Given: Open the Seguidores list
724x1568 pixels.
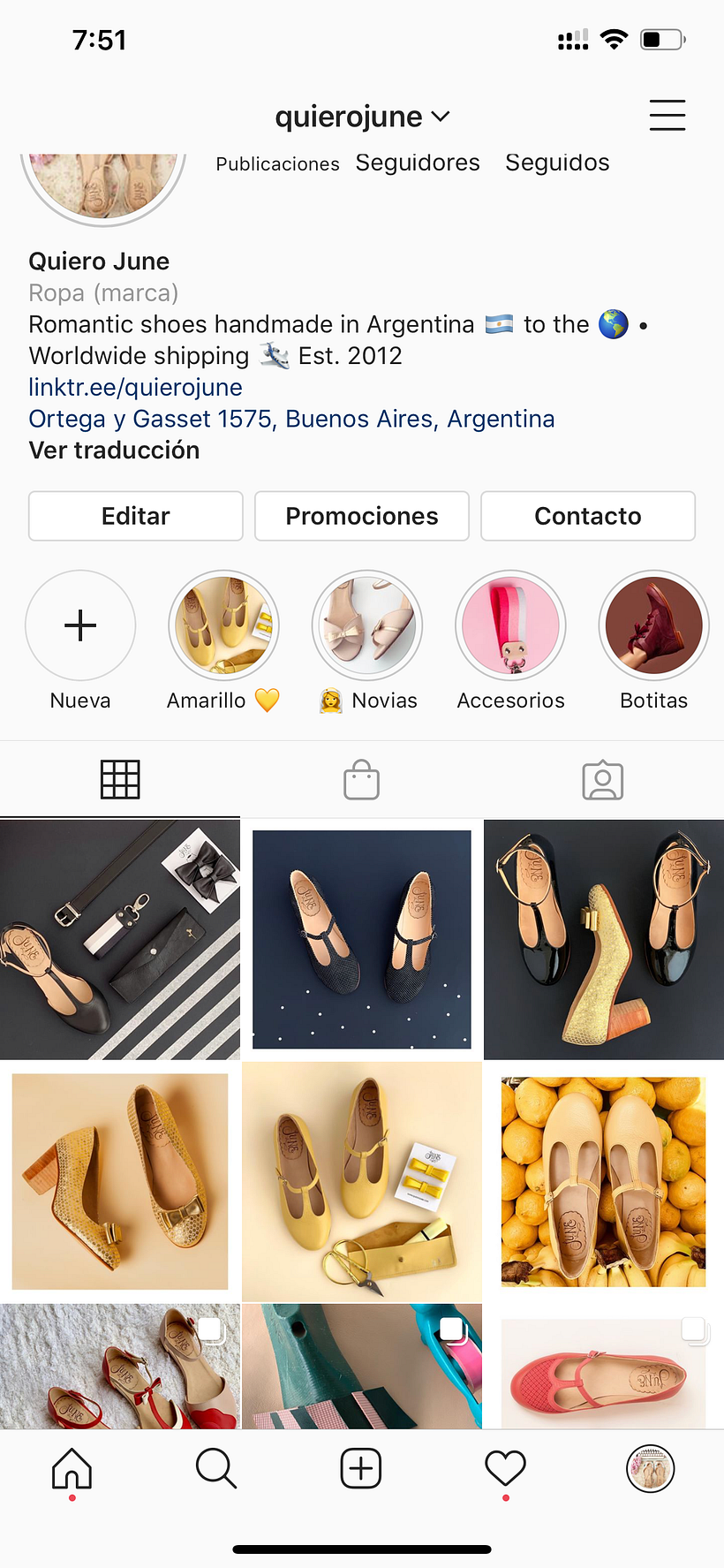Looking at the screenshot, I should (417, 163).
